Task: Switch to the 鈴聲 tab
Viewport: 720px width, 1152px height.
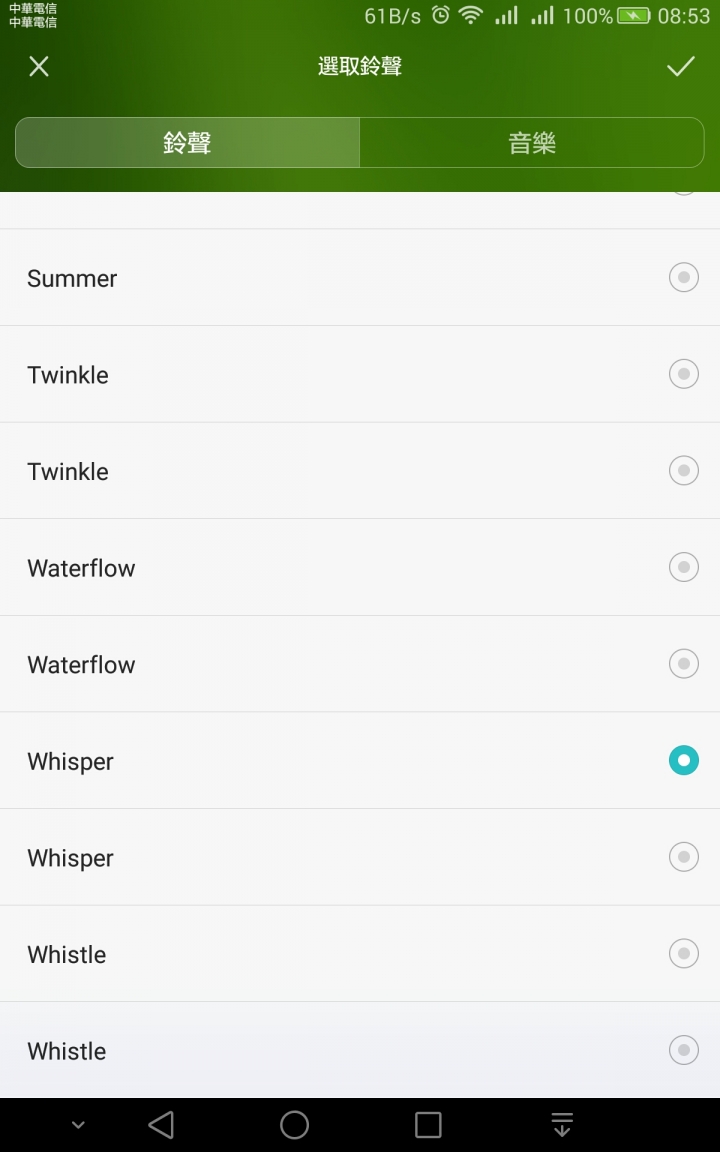Action: [187, 143]
